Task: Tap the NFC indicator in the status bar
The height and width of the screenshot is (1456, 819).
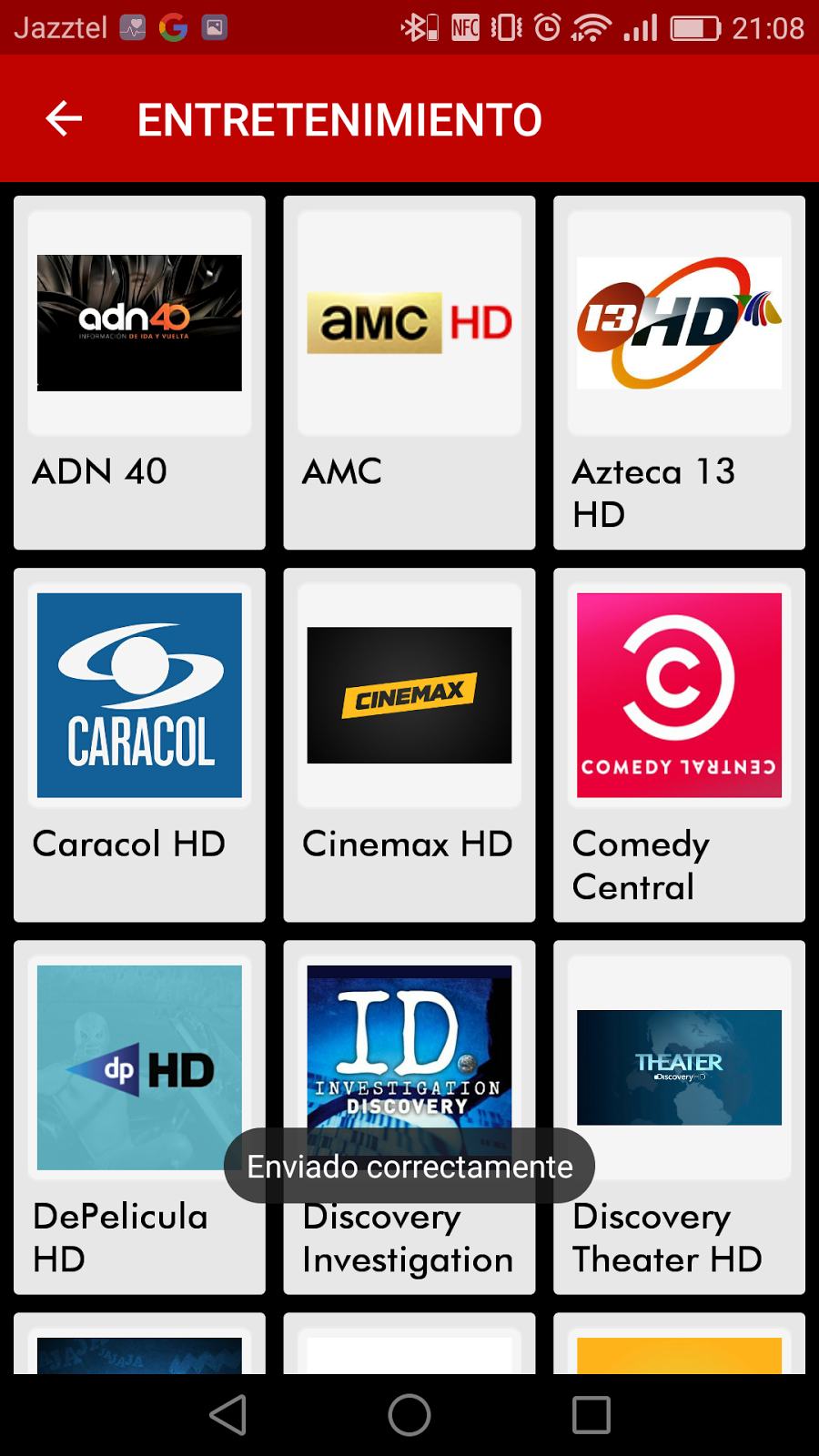Action: 463,27
